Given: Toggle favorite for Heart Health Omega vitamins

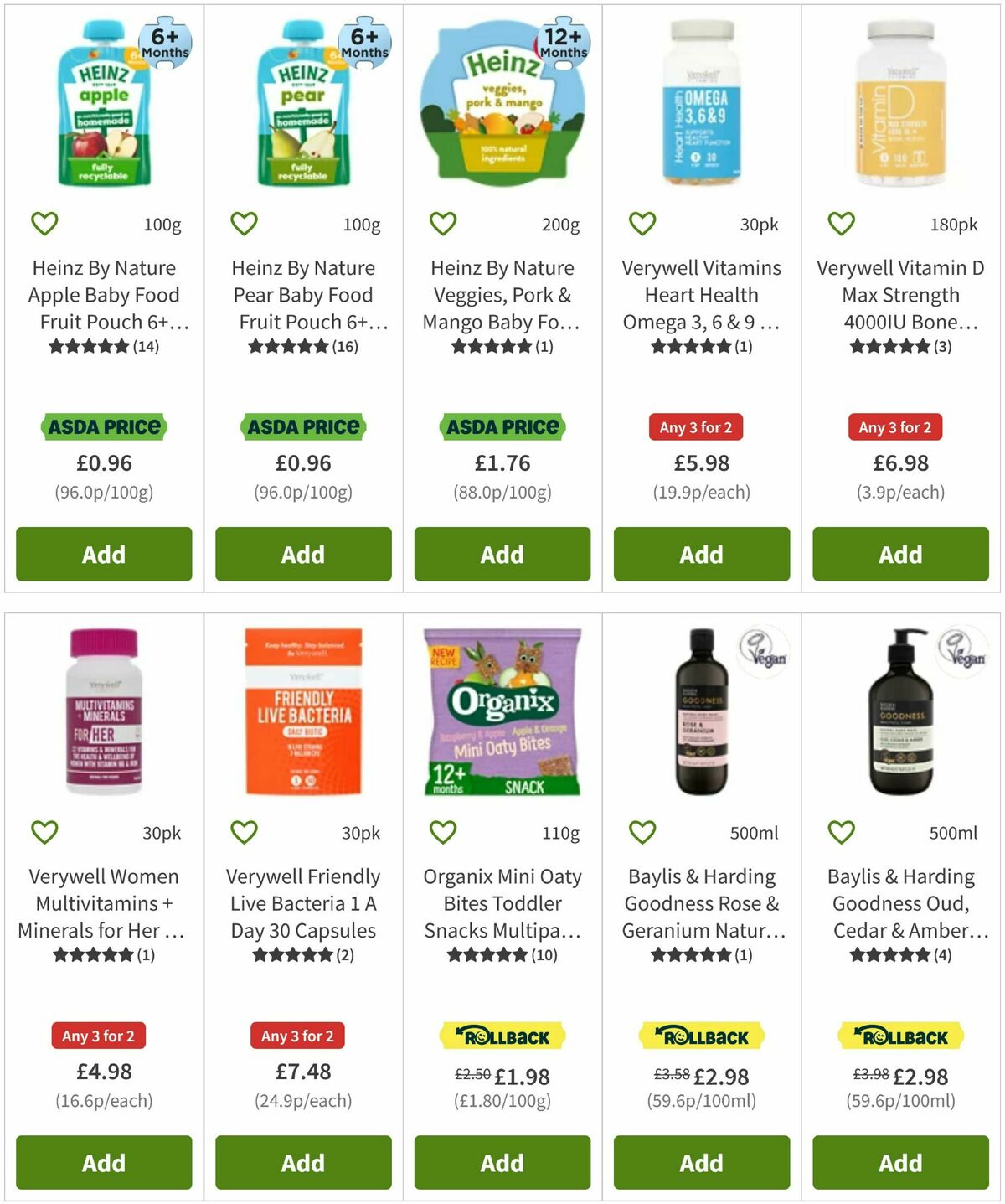Looking at the screenshot, I should [x=642, y=223].
